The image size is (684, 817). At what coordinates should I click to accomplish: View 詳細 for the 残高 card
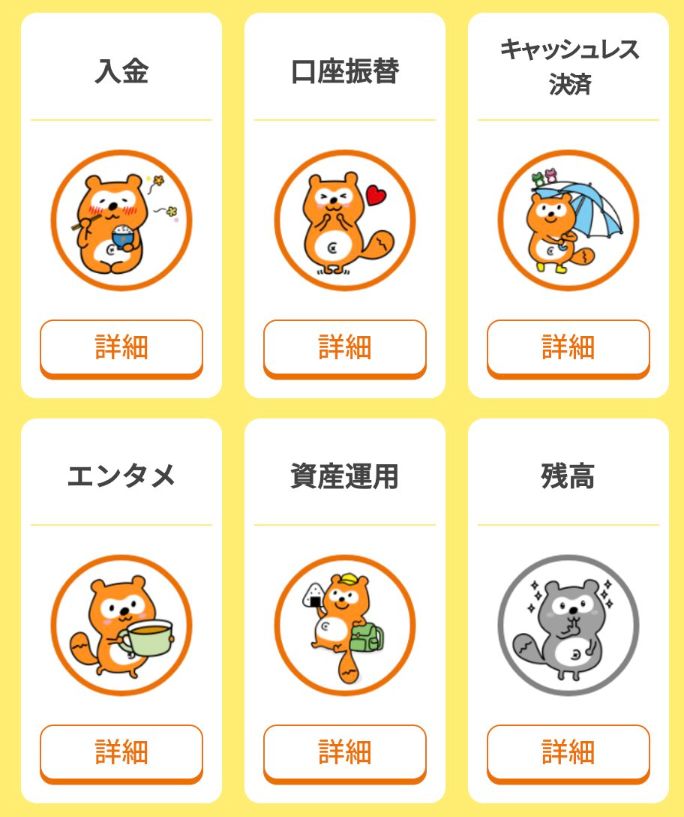[x=568, y=752]
